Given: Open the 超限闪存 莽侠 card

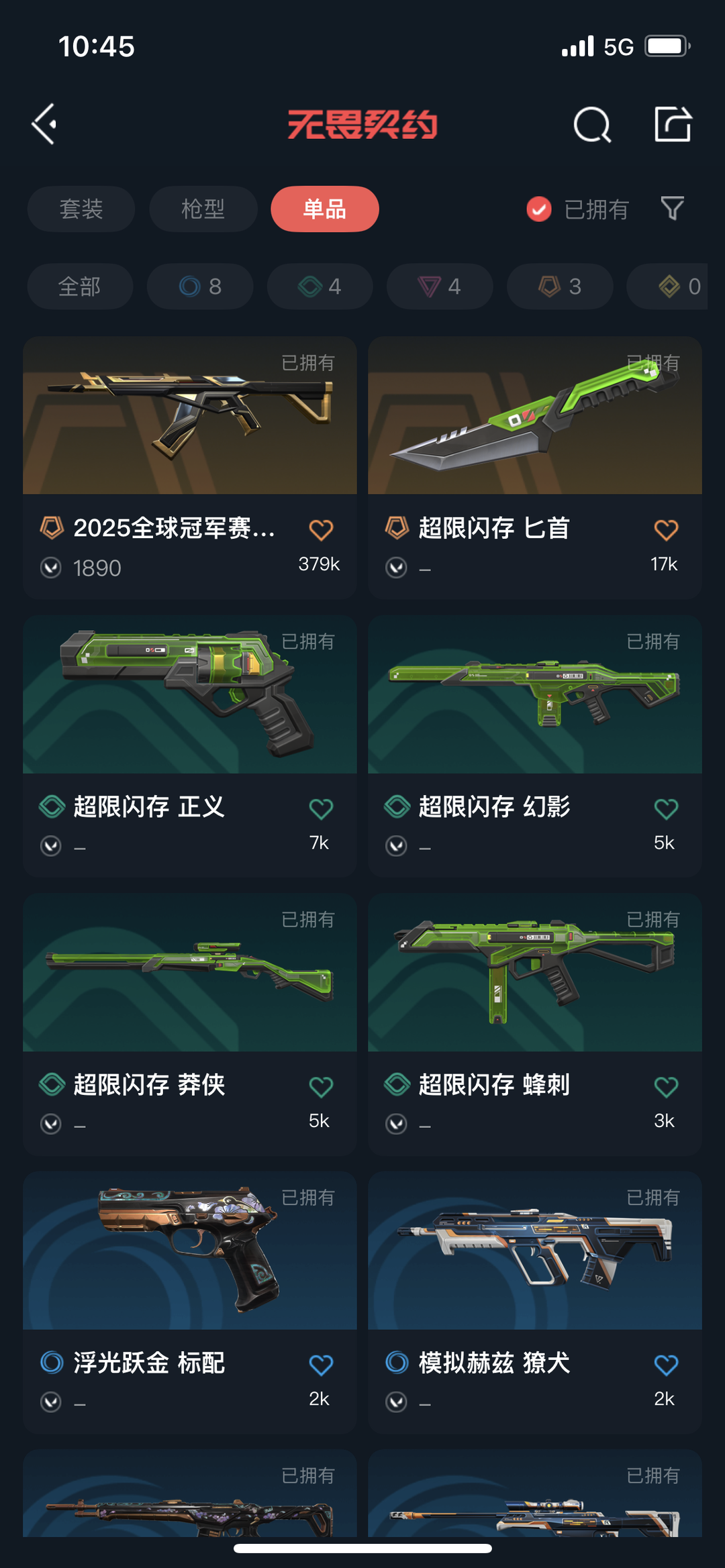Looking at the screenshot, I should [x=190, y=1024].
